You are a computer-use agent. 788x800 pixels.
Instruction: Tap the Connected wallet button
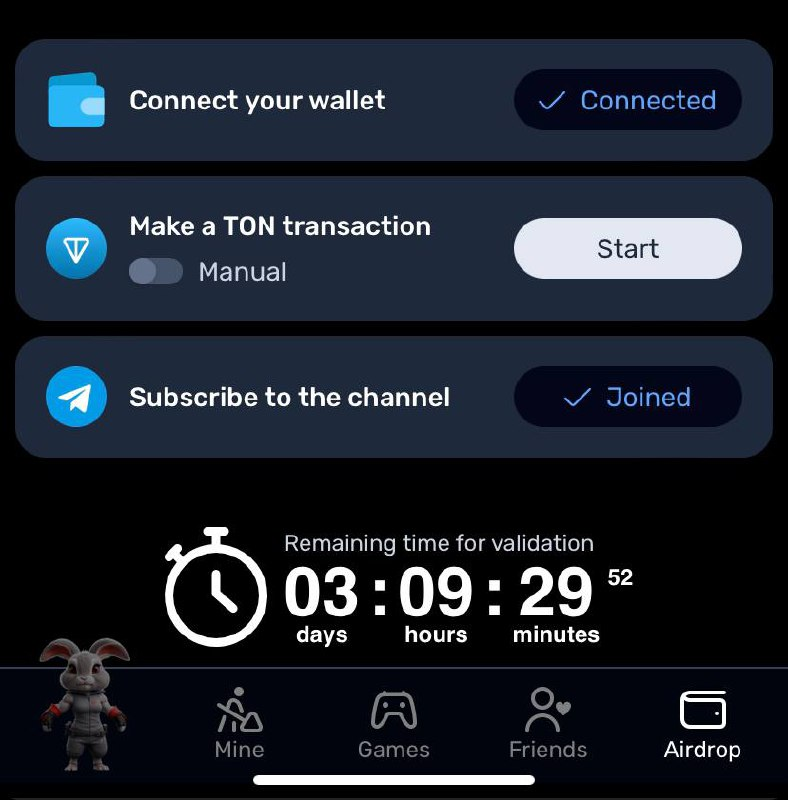627,100
